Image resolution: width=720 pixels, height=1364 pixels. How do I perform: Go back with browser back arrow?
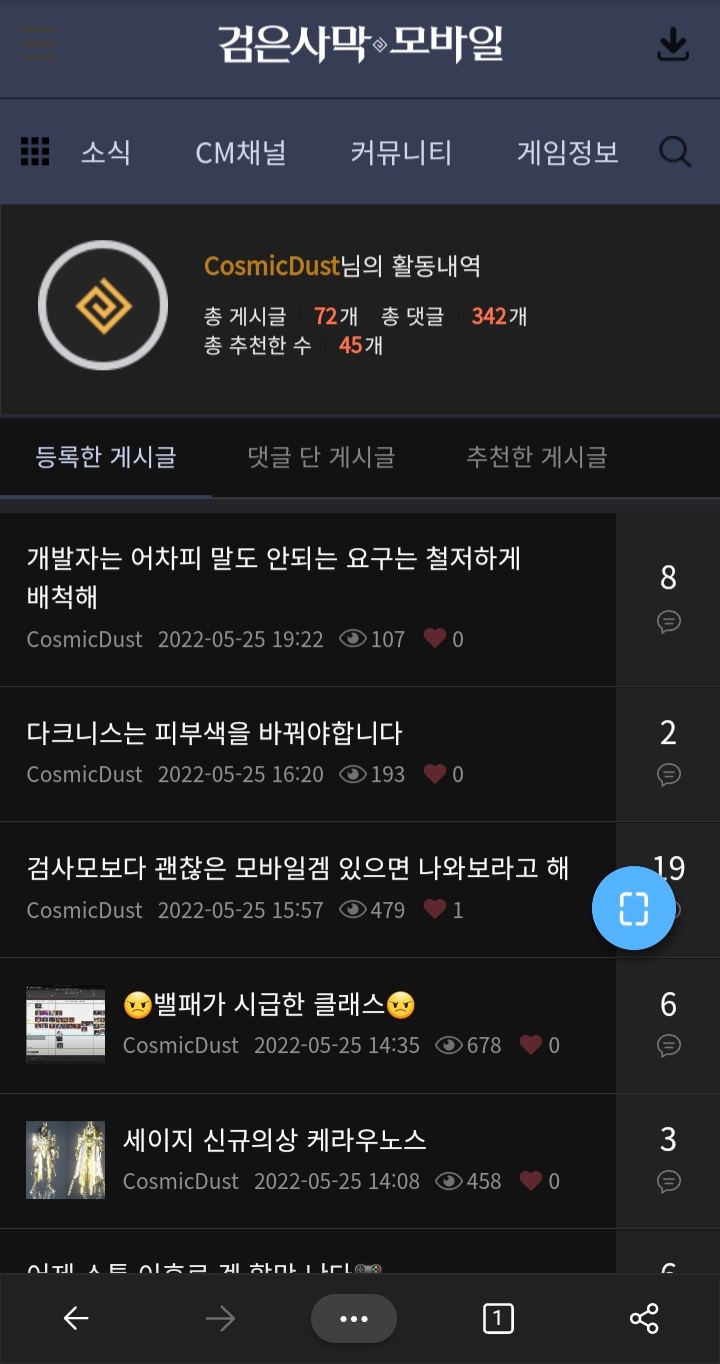[x=76, y=1319]
